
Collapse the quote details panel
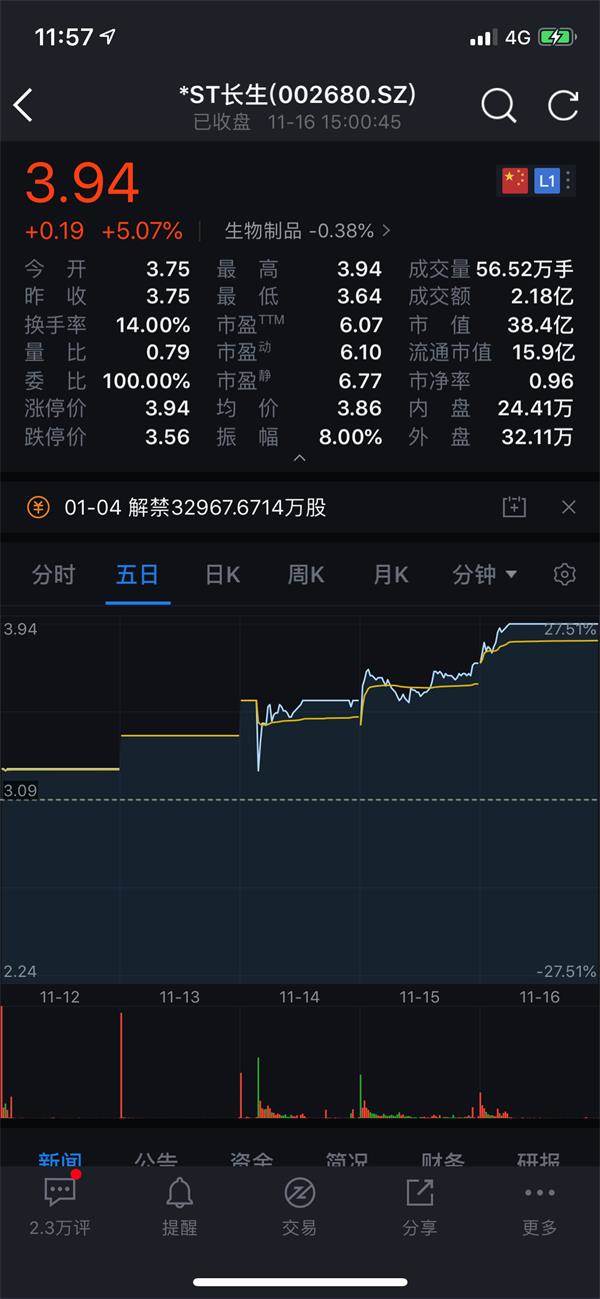(299, 458)
